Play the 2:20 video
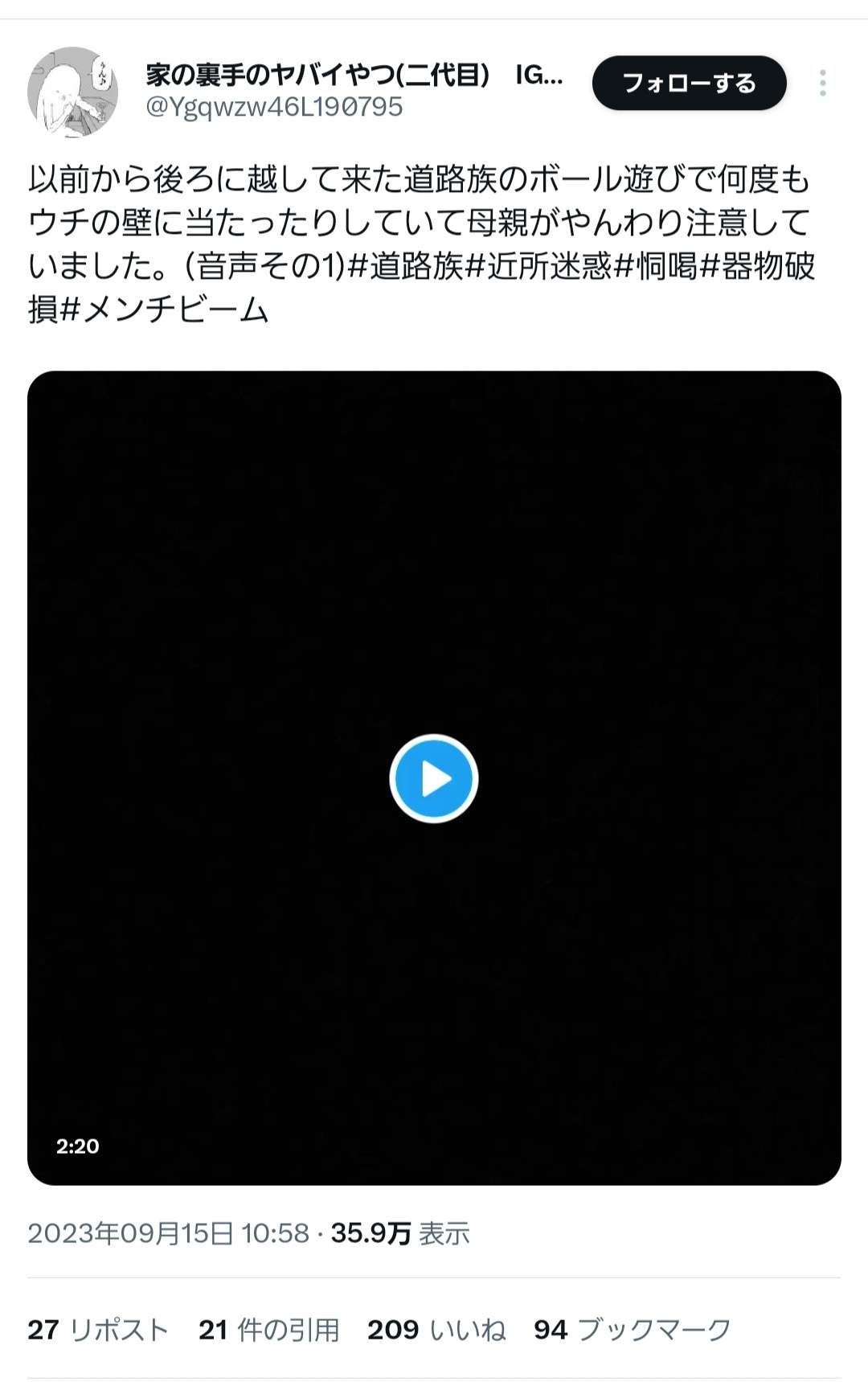Image resolution: width=868 pixels, height=1382 pixels. [434, 778]
